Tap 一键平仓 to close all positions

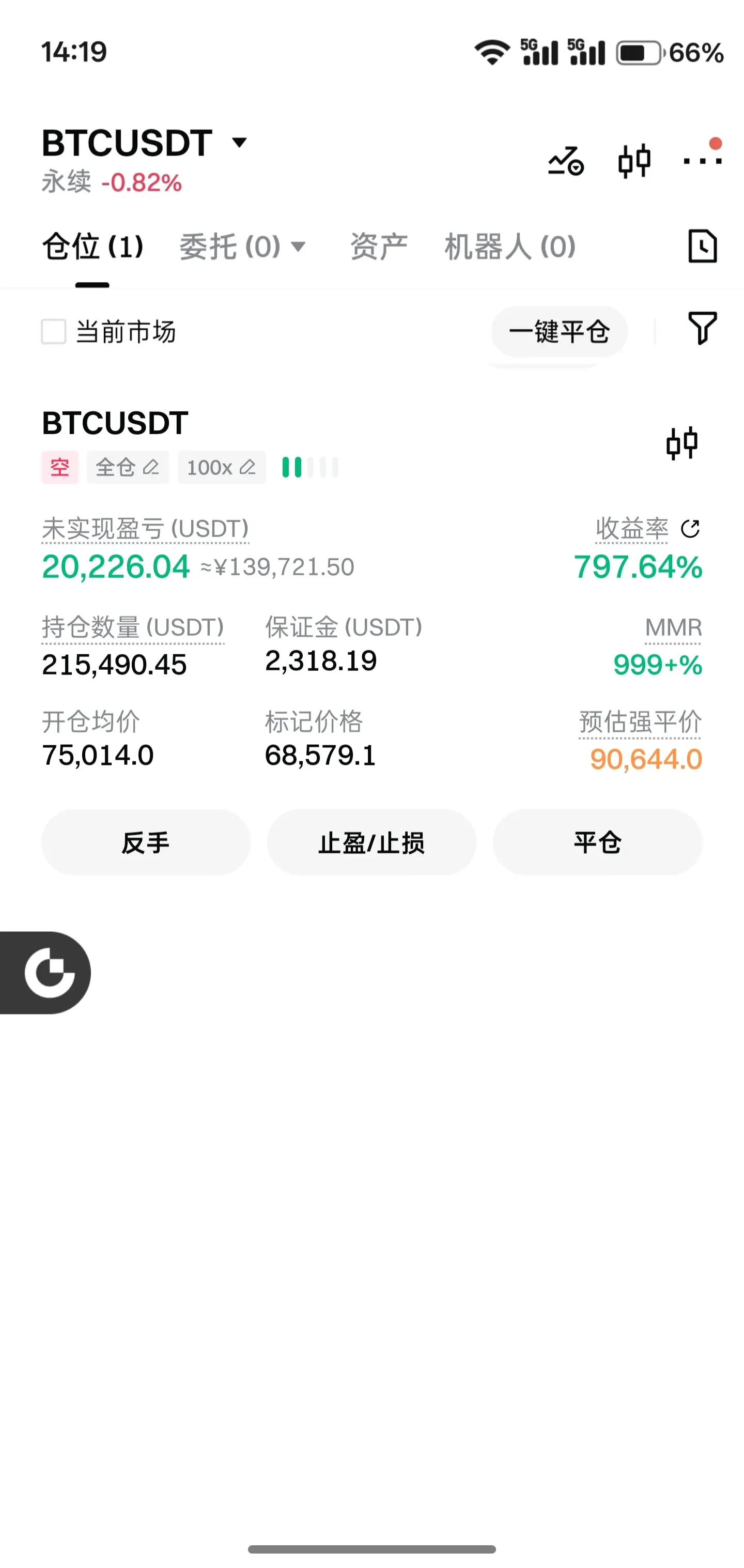[x=559, y=332]
